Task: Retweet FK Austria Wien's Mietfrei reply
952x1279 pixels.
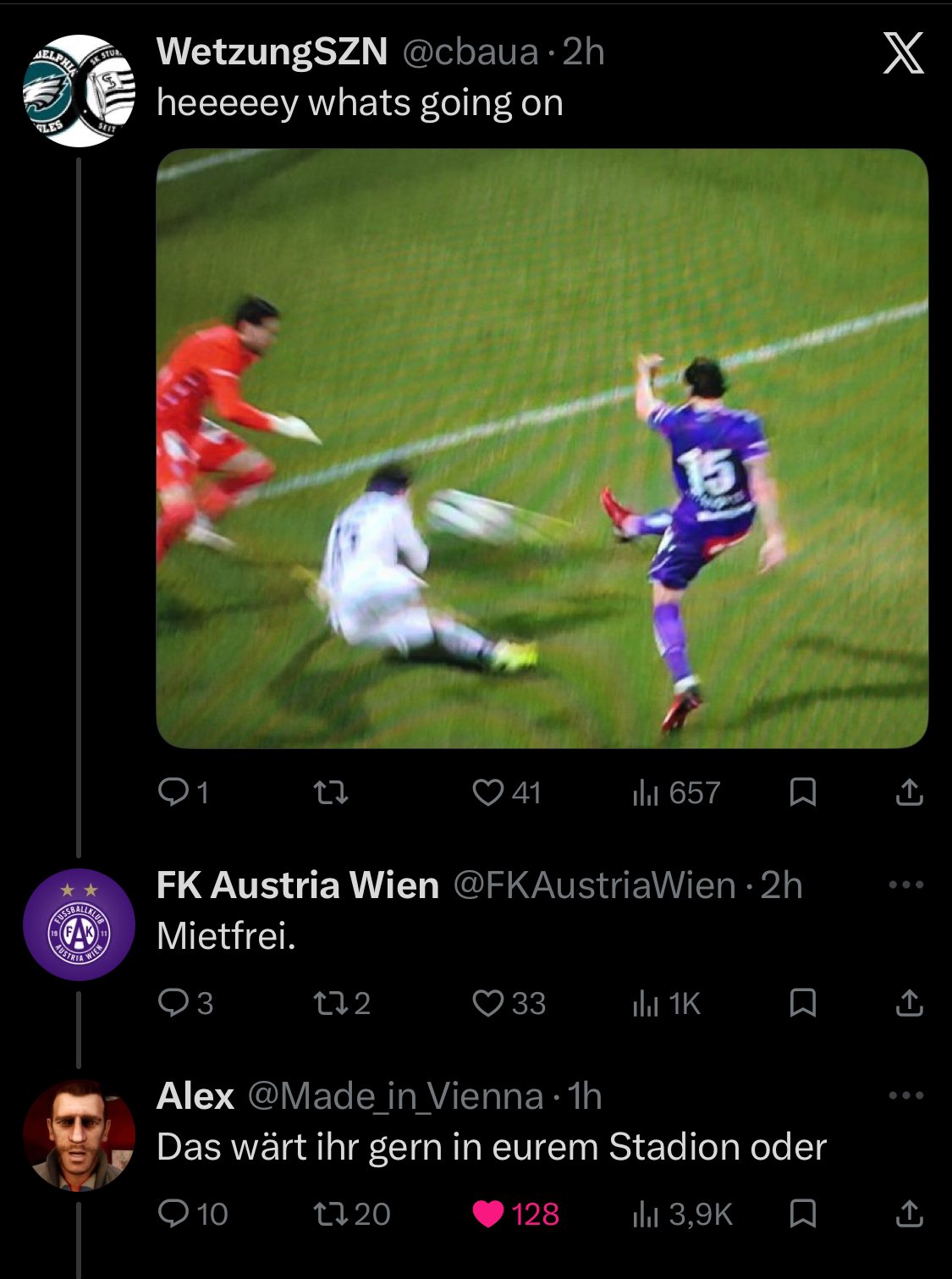Action: click(x=331, y=1004)
